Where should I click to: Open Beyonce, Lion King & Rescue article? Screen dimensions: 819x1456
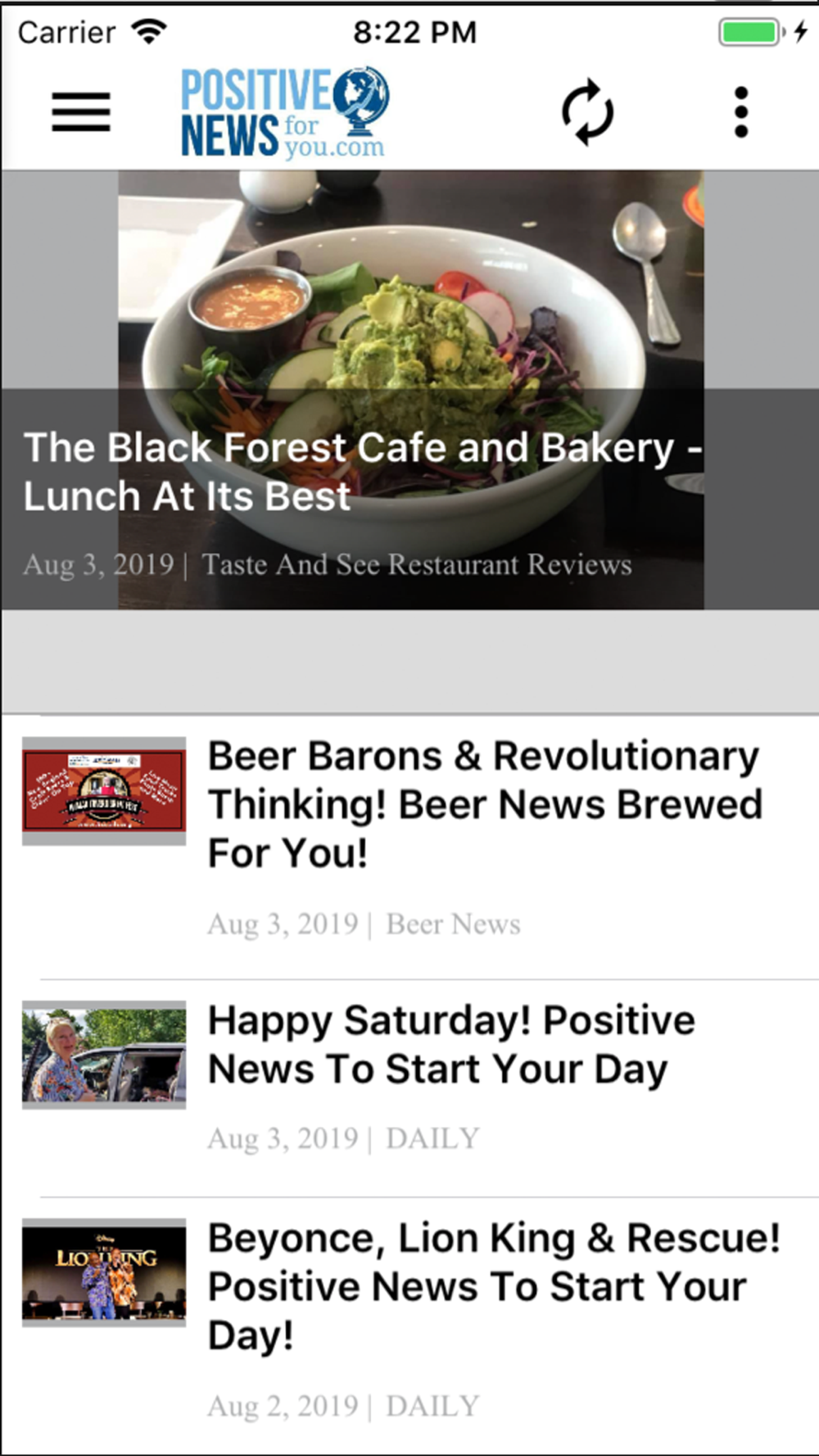[491, 1286]
